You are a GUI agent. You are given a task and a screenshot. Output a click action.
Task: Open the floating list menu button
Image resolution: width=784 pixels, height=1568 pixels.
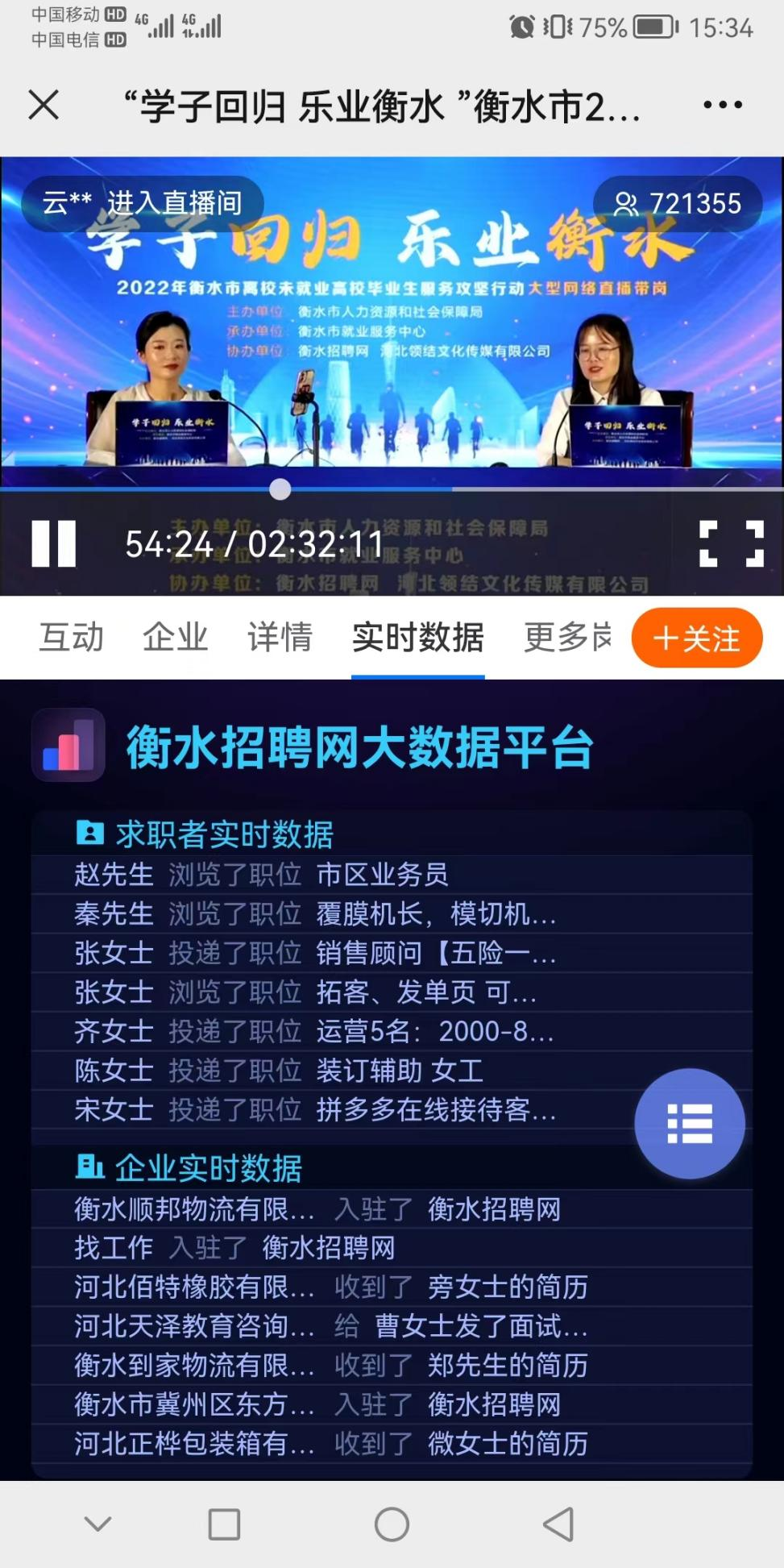coord(689,1124)
